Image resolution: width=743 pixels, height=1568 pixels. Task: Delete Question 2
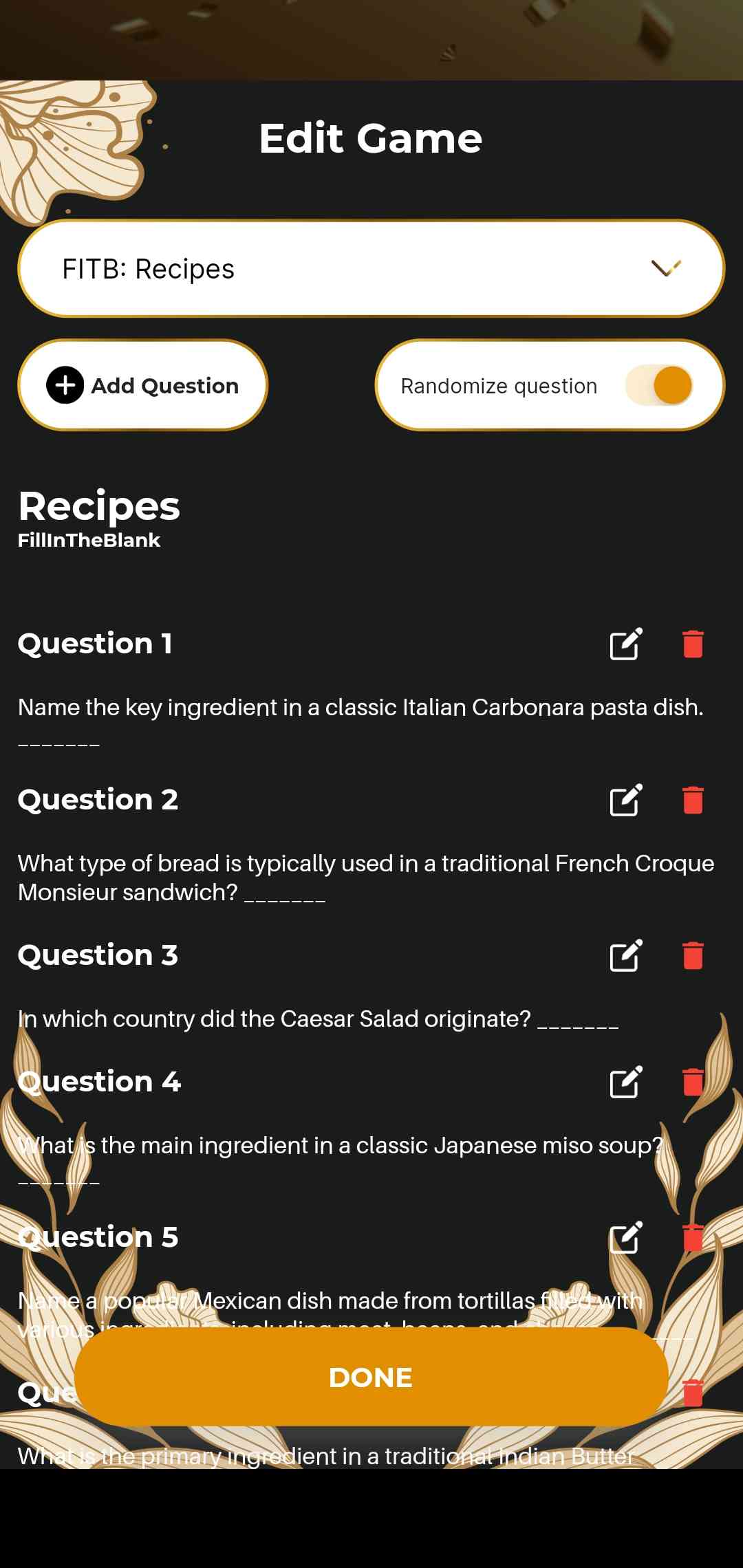tap(693, 801)
